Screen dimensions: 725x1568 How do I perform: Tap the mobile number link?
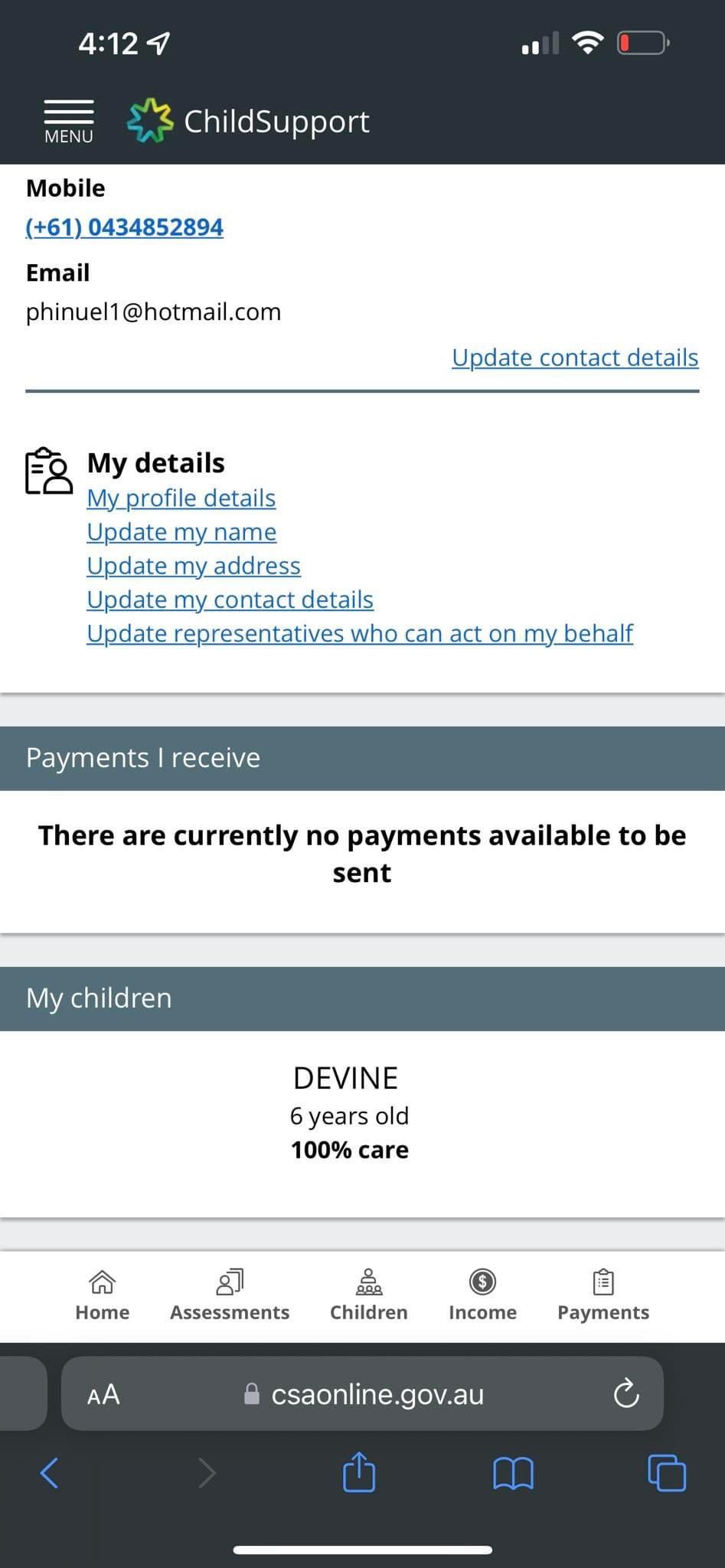125,227
